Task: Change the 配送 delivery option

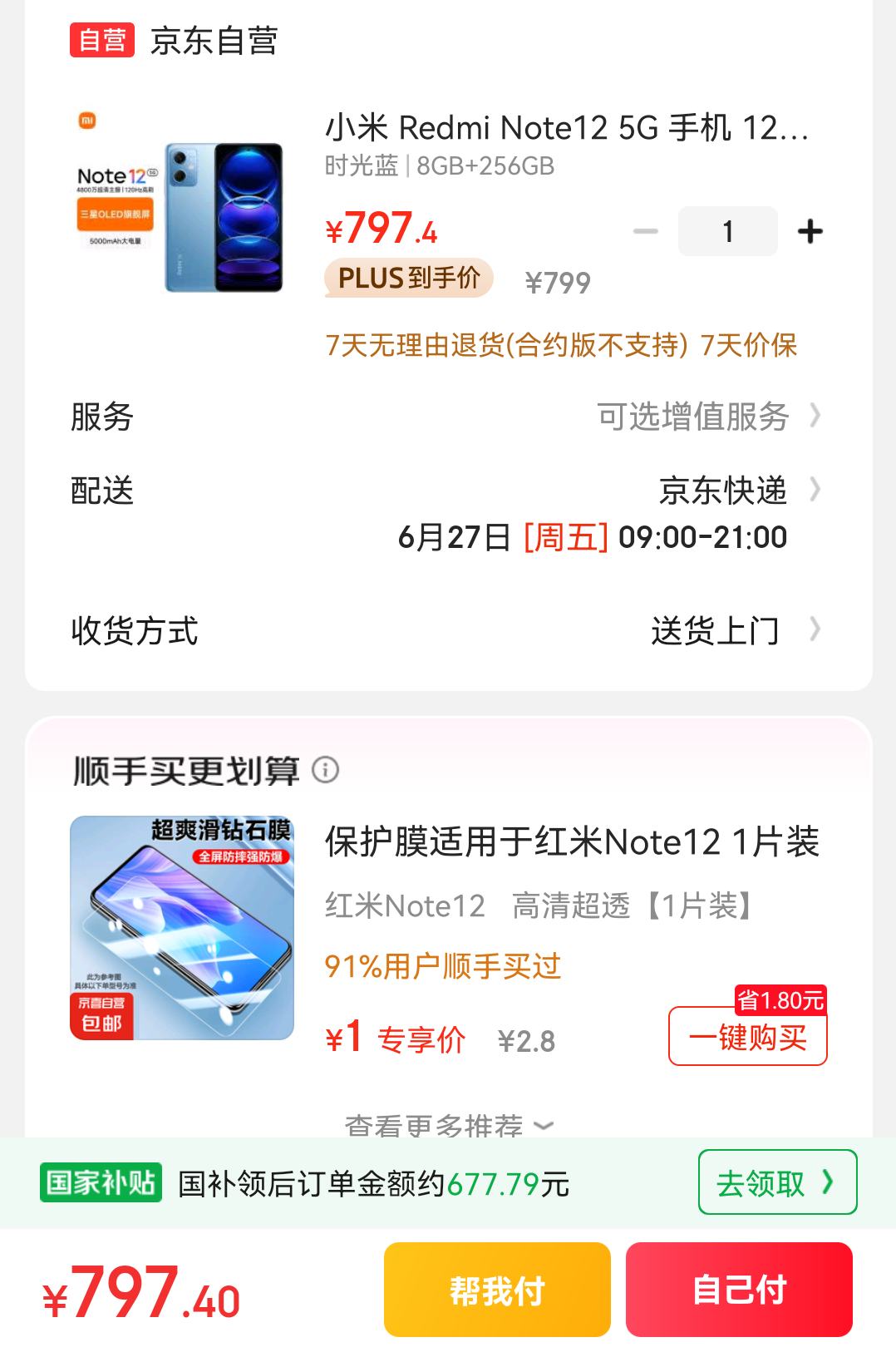Action: pyautogui.click(x=721, y=491)
